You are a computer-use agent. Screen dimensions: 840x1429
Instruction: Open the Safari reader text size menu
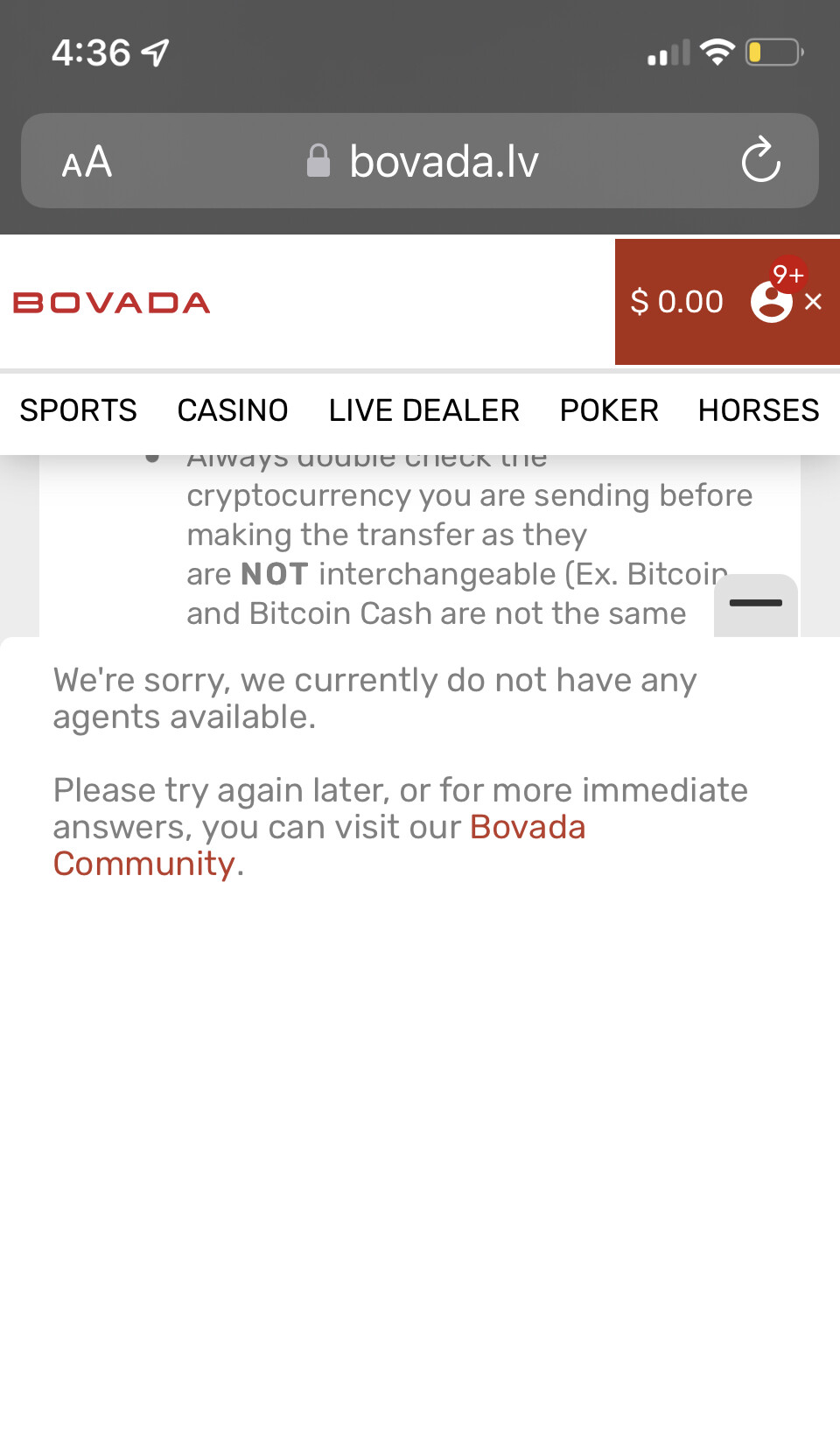click(x=87, y=162)
